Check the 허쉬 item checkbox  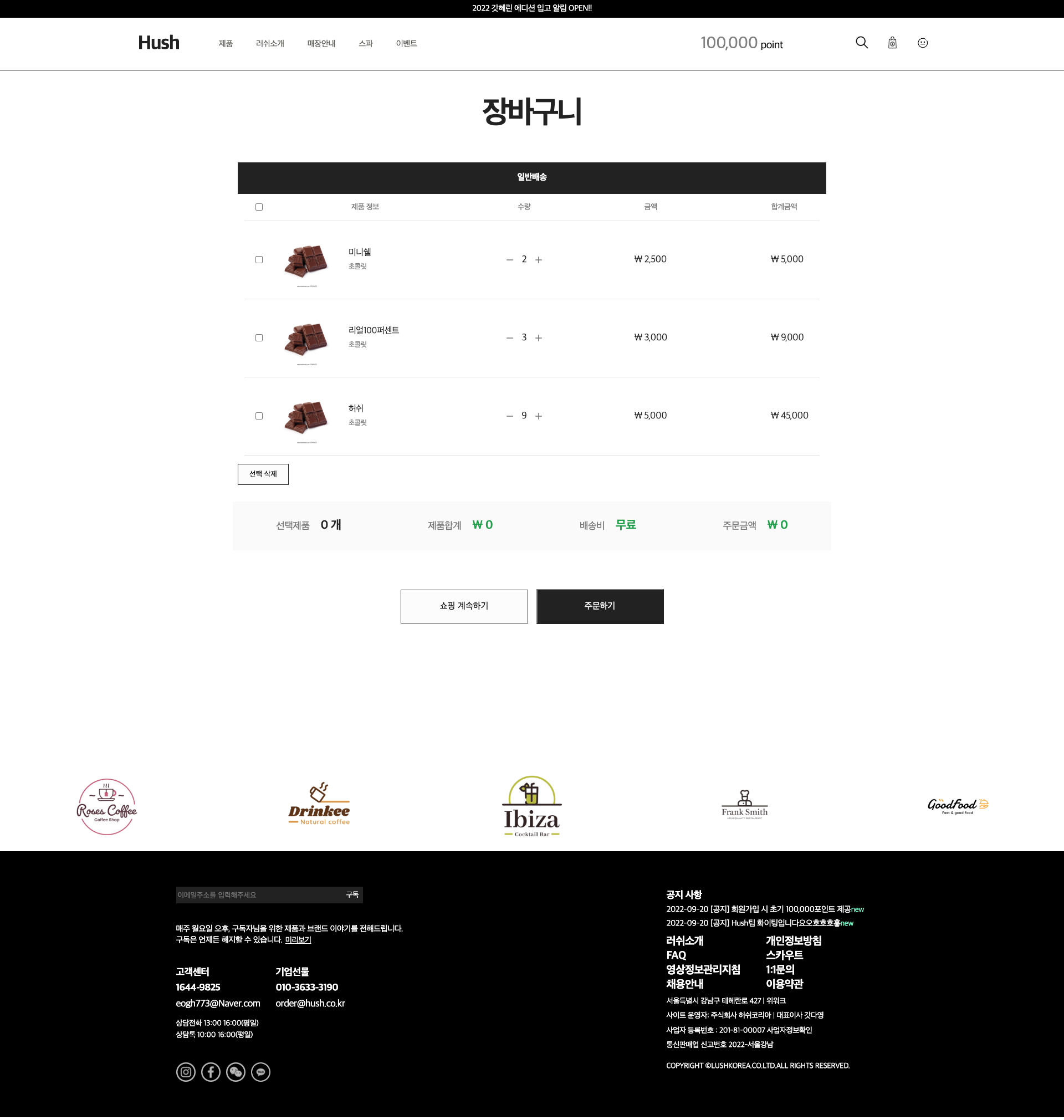pyautogui.click(x=259, y=416)
